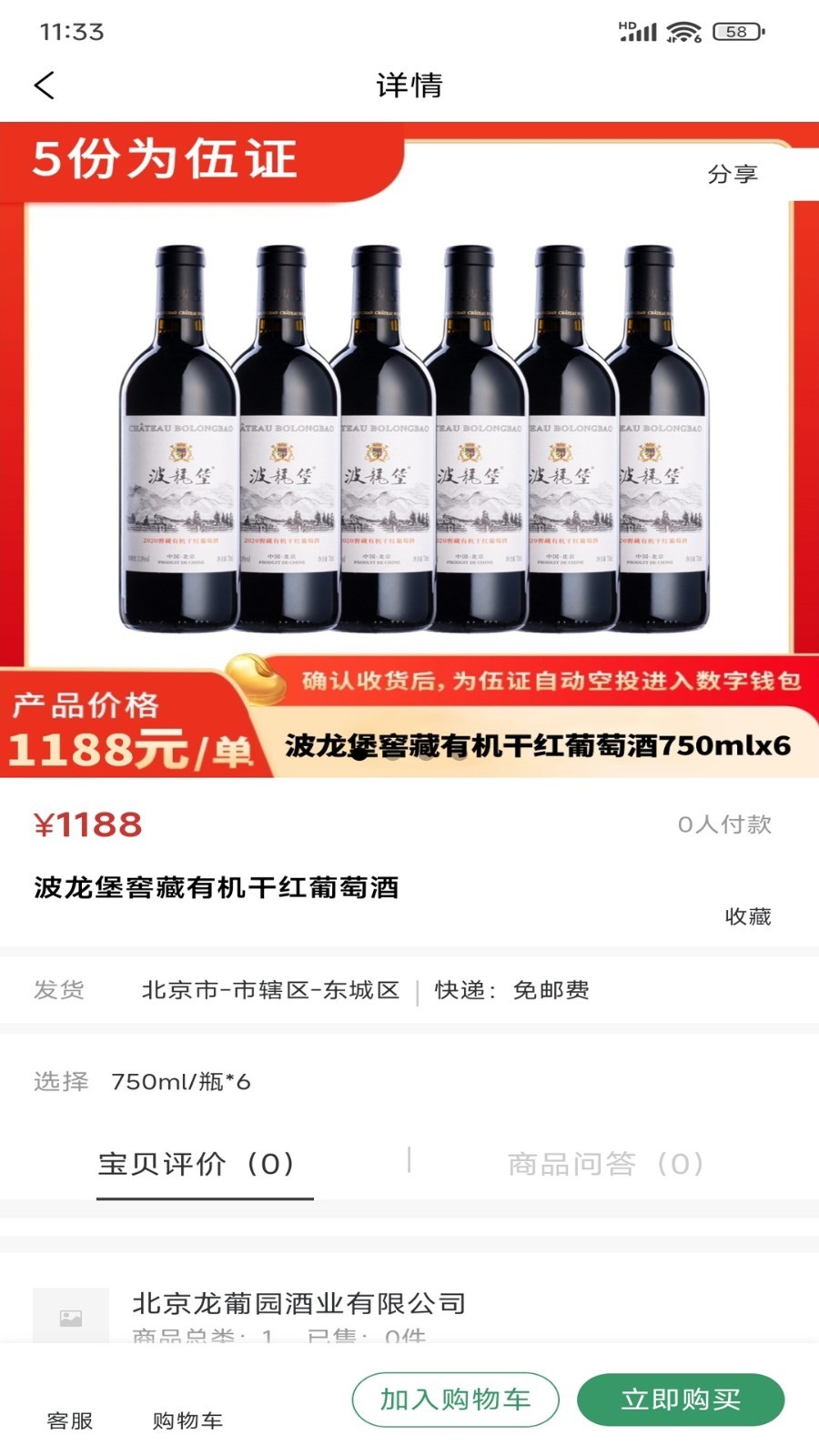Add this item to favorites with 收藏

[x=747, y=915]
